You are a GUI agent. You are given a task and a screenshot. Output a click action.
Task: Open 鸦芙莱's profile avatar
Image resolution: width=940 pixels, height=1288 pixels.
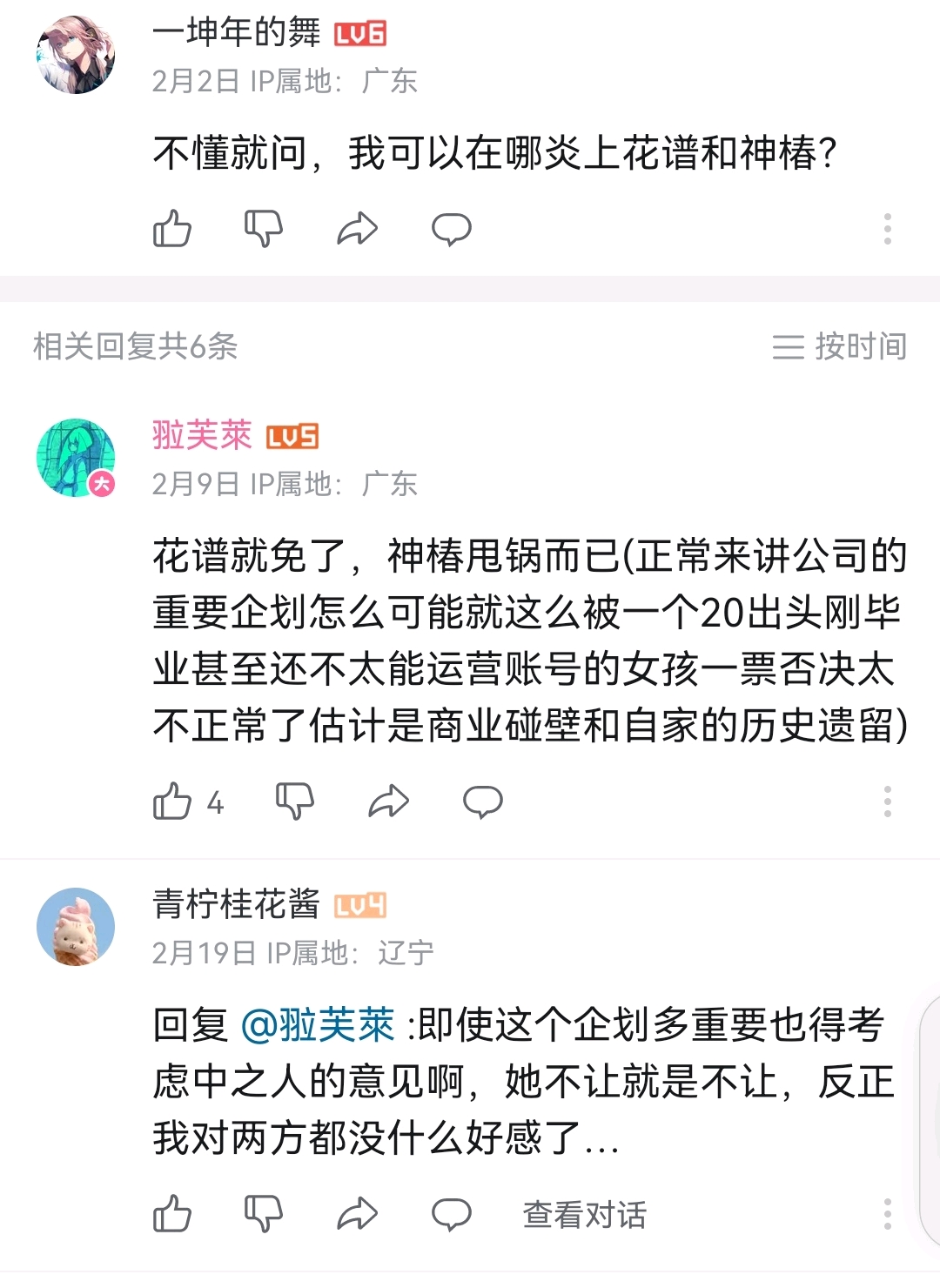(x=76, y=458)
